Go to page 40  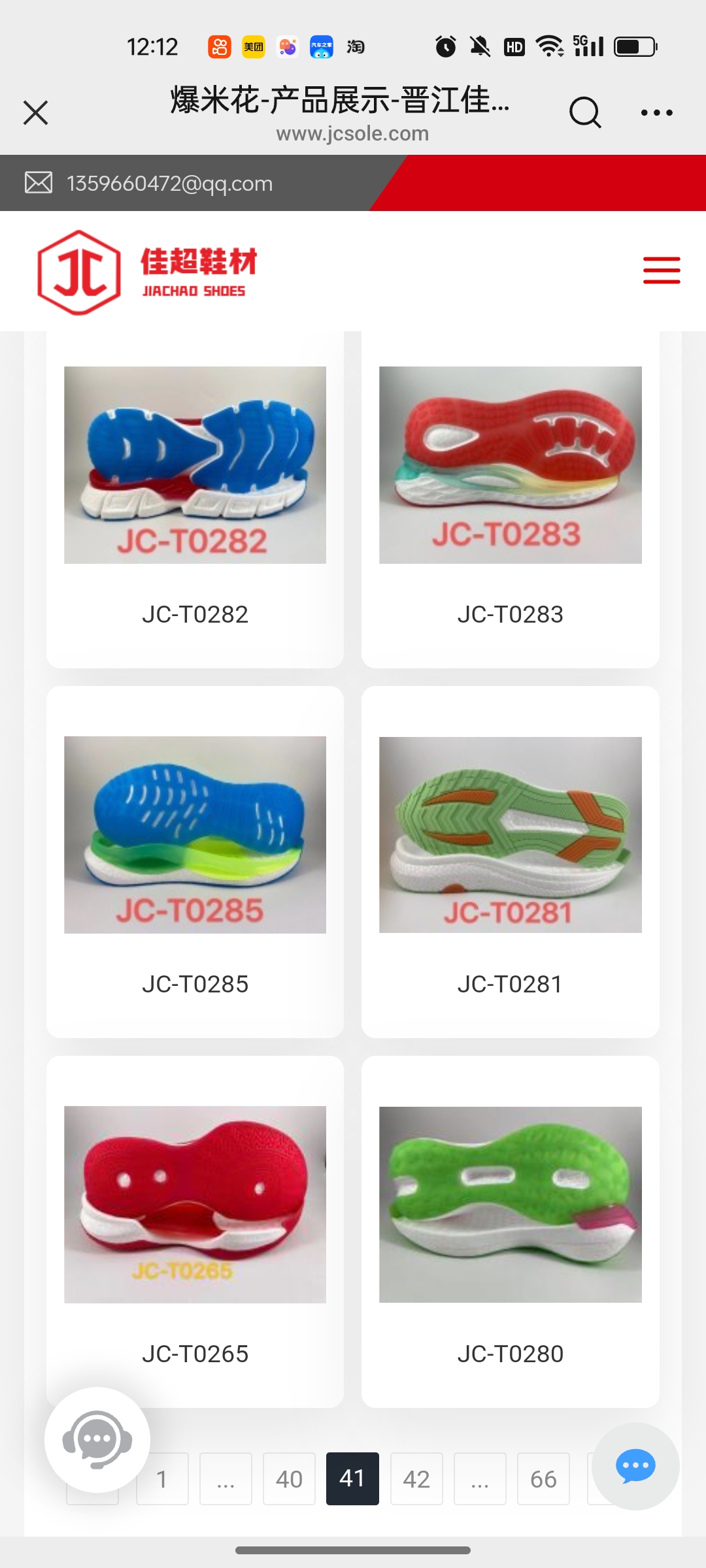pos(289,1479)
